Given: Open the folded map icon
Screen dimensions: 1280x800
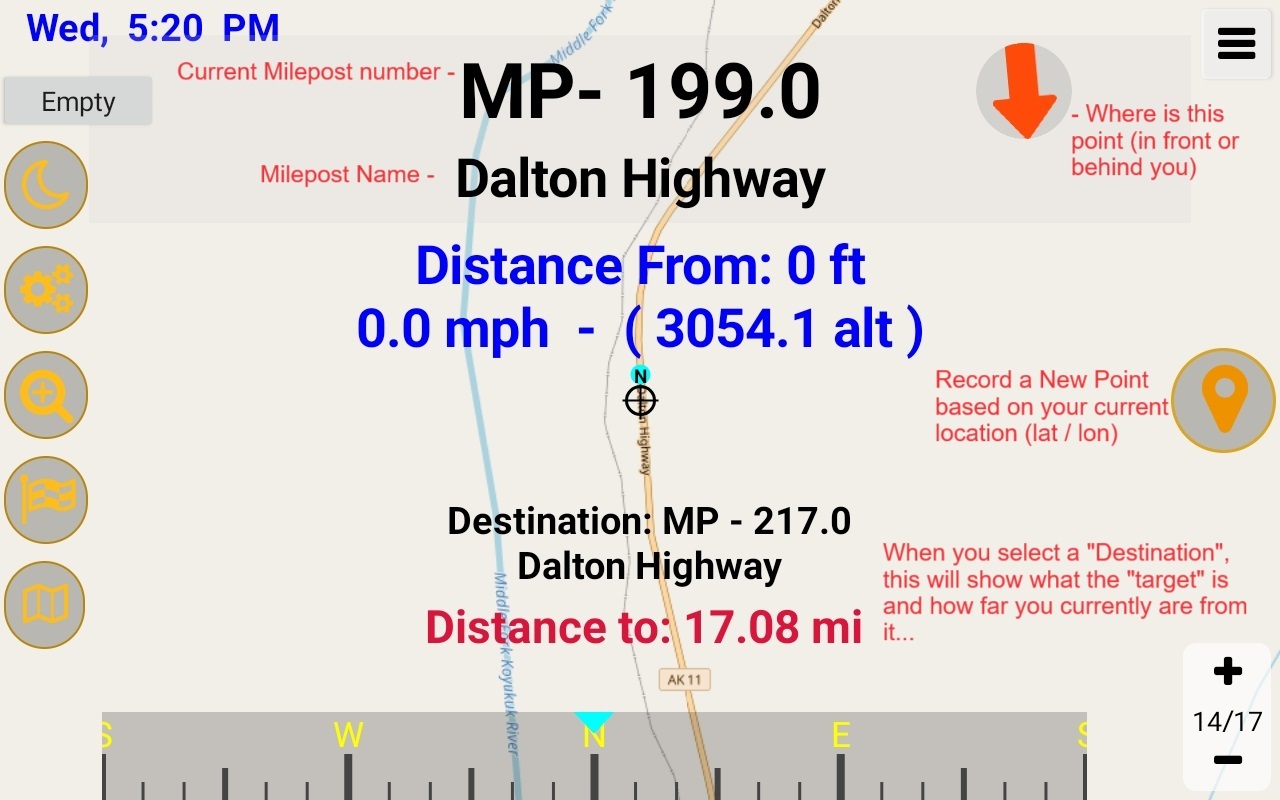Looking at the screenshot, I should click(46, 604).
